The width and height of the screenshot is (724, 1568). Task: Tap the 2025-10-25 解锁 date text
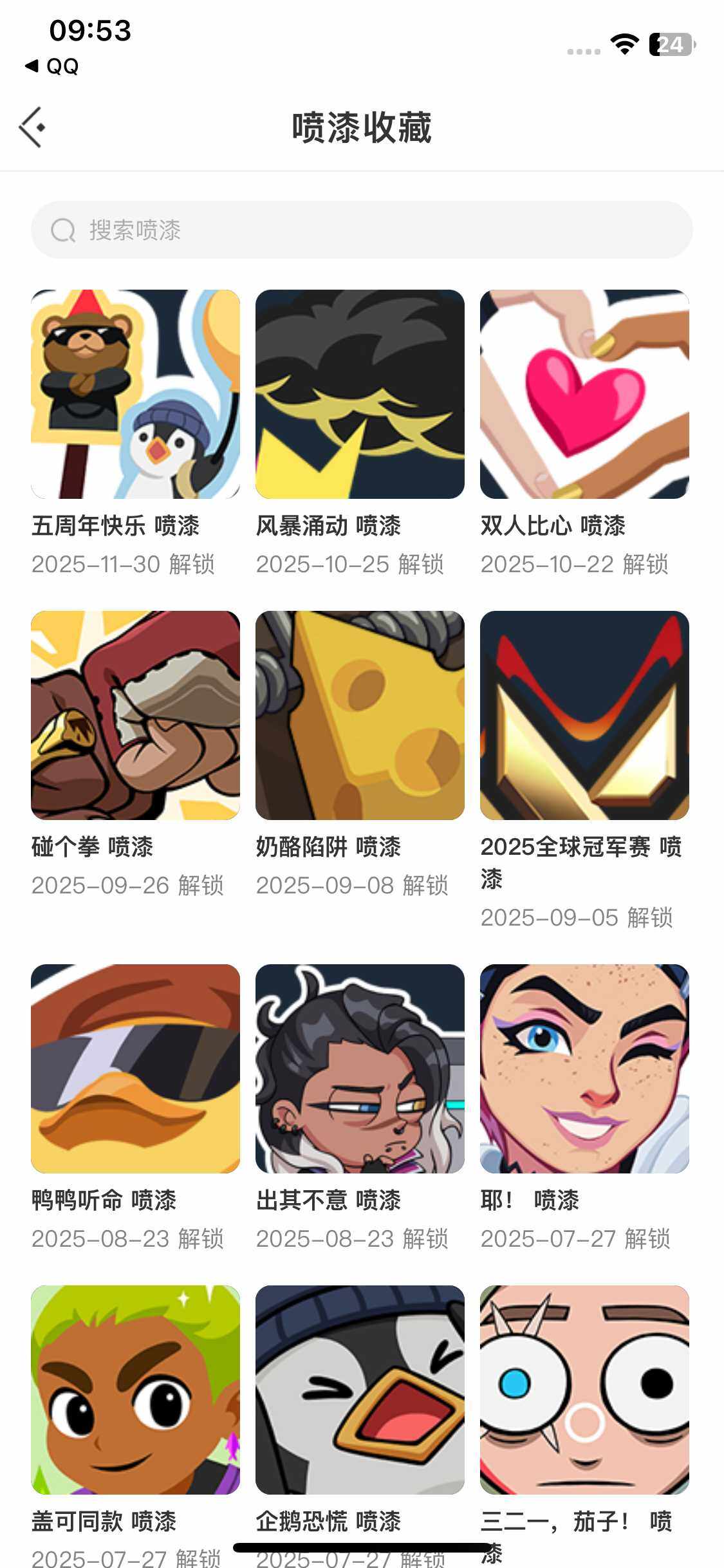coord(353,565)
